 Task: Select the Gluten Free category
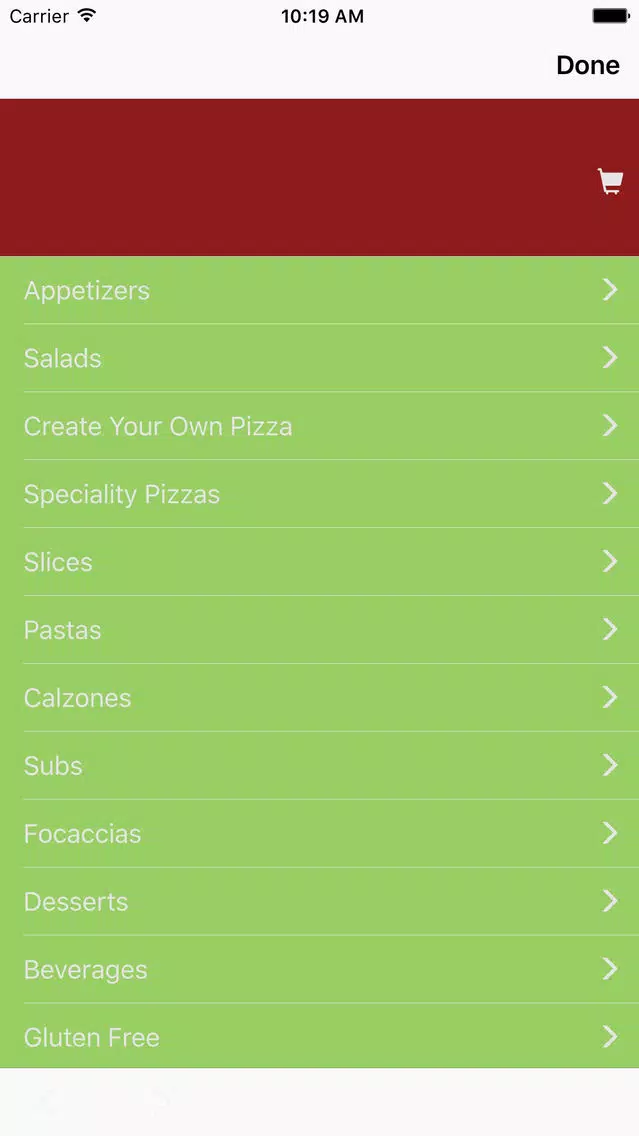(x=320, y=1037)
